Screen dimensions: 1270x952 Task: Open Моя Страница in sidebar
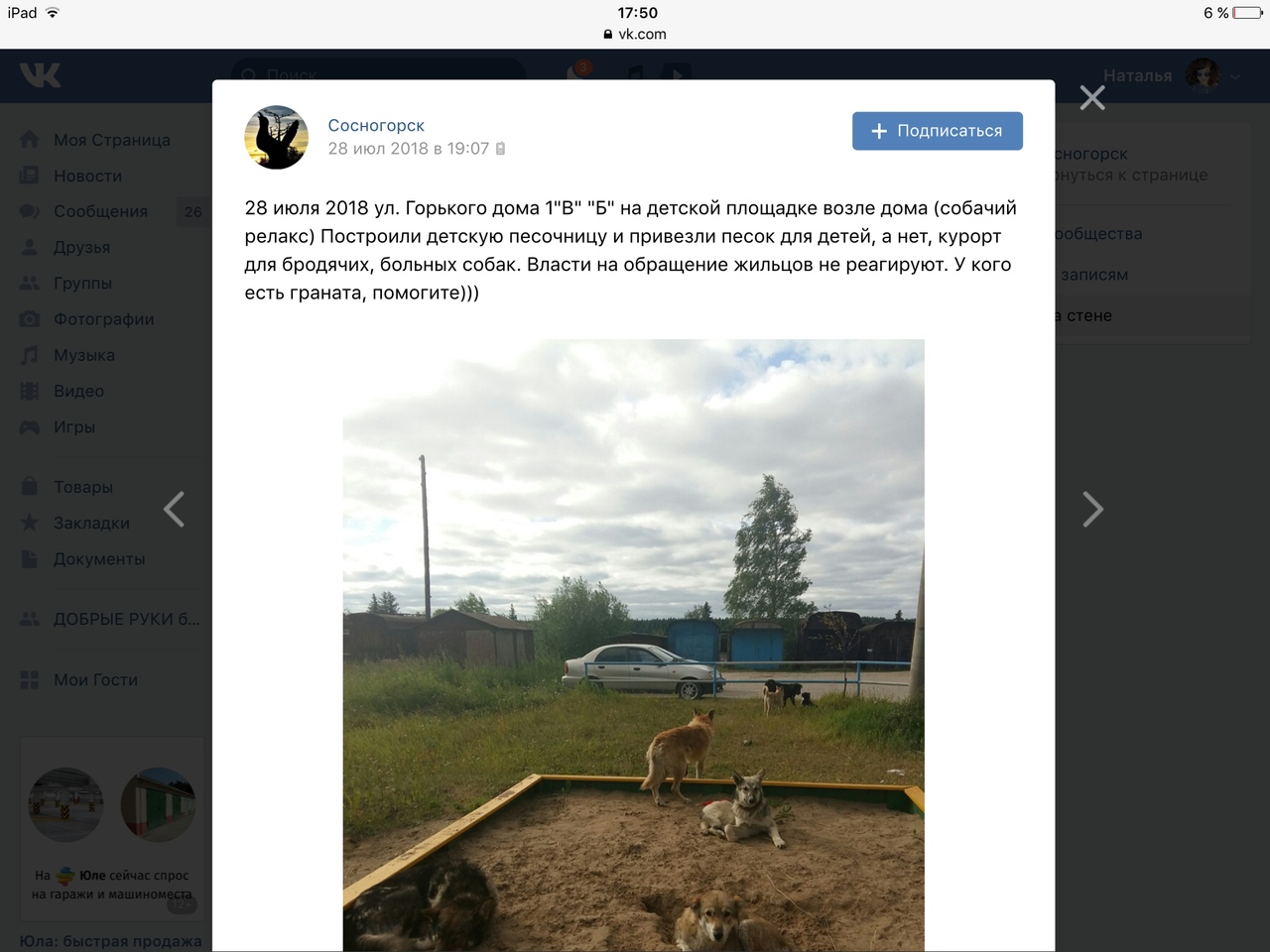111,140
